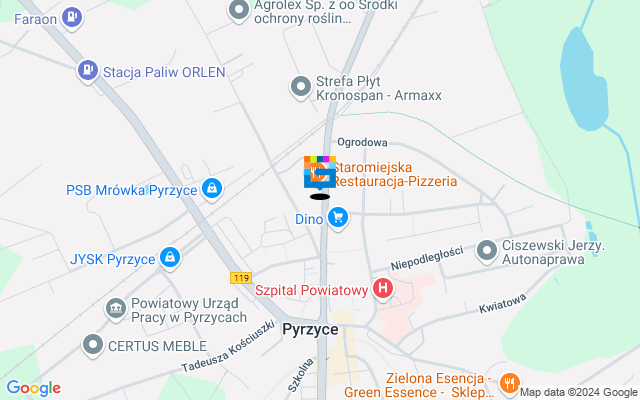Select the CERTUS MEBLE place marker
The height and width of the screenshot is (400, 640).
tap(93, 345)
